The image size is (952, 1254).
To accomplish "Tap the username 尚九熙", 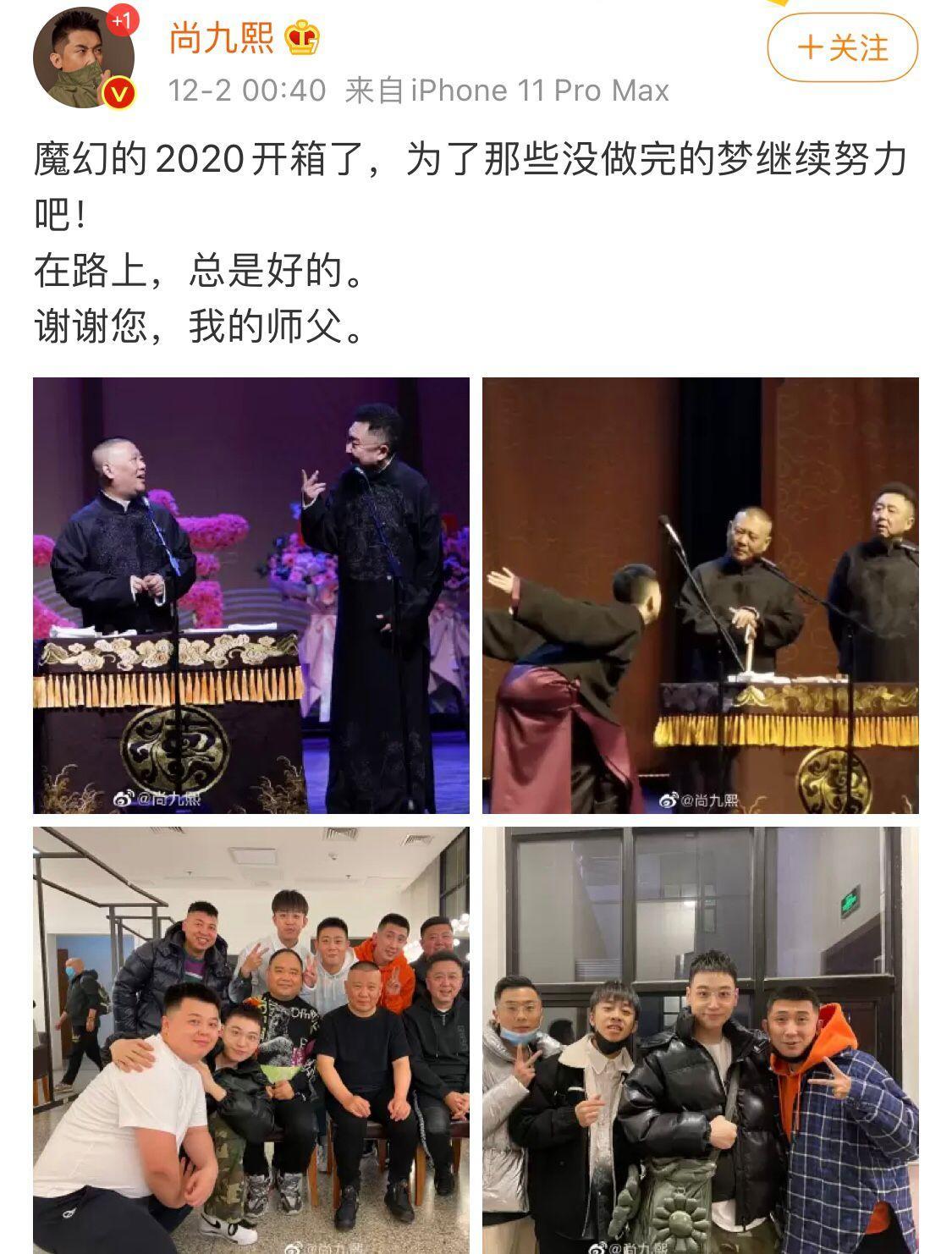I will (x=222, y=37).
